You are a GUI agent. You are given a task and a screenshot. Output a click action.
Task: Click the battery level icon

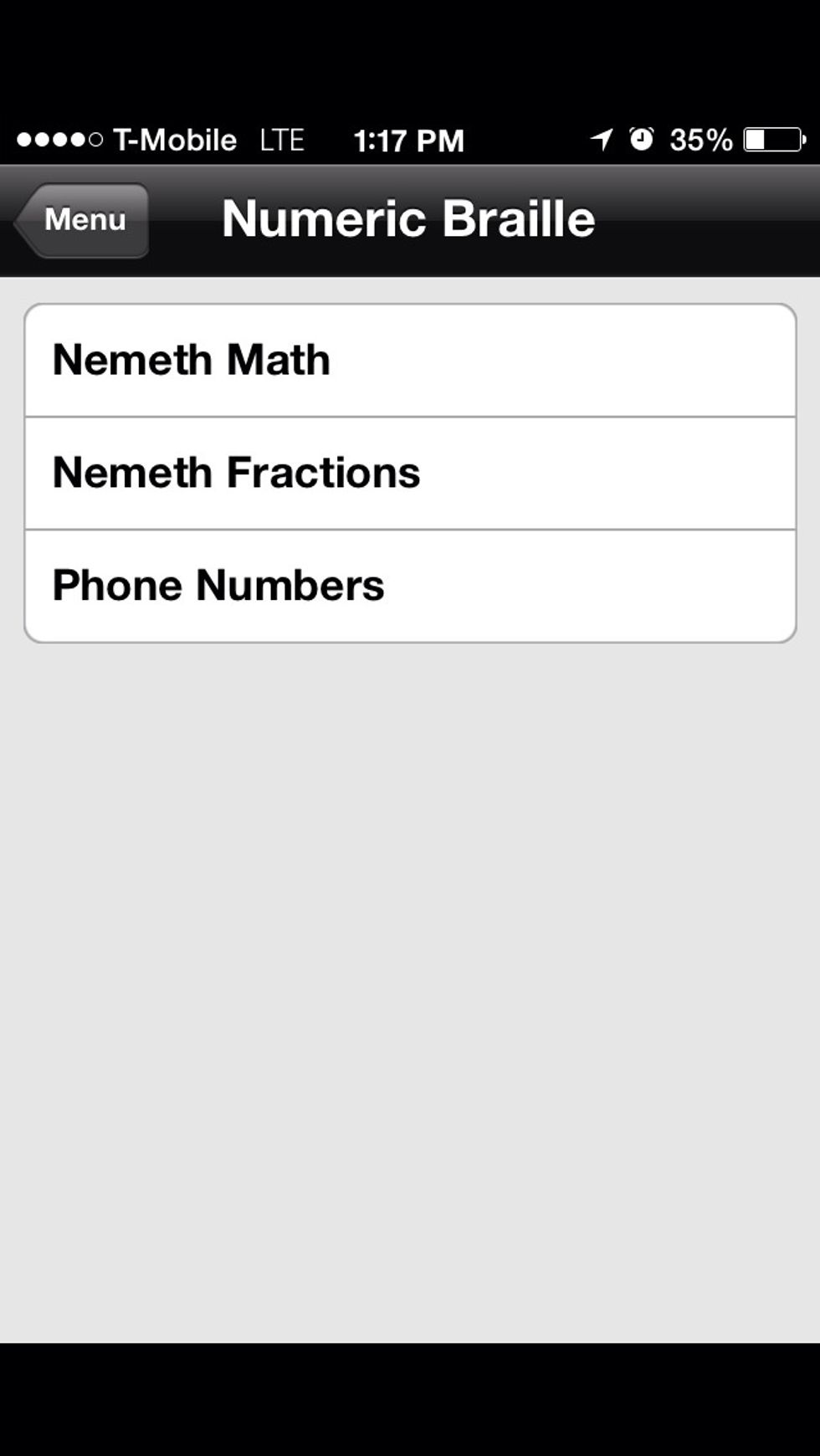[x=771, y=139]
